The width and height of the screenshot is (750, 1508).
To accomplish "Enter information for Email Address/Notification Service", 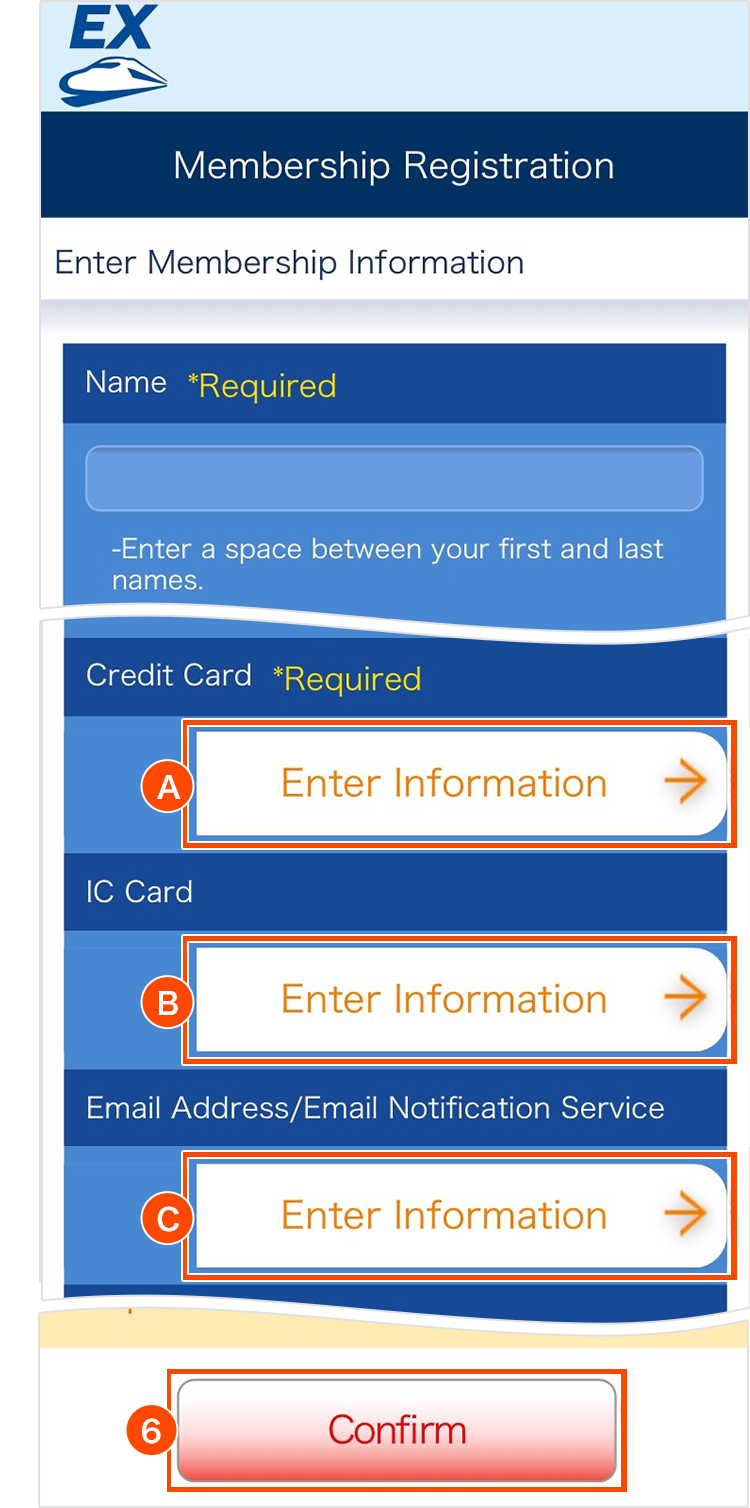I will click(459, 1216).
